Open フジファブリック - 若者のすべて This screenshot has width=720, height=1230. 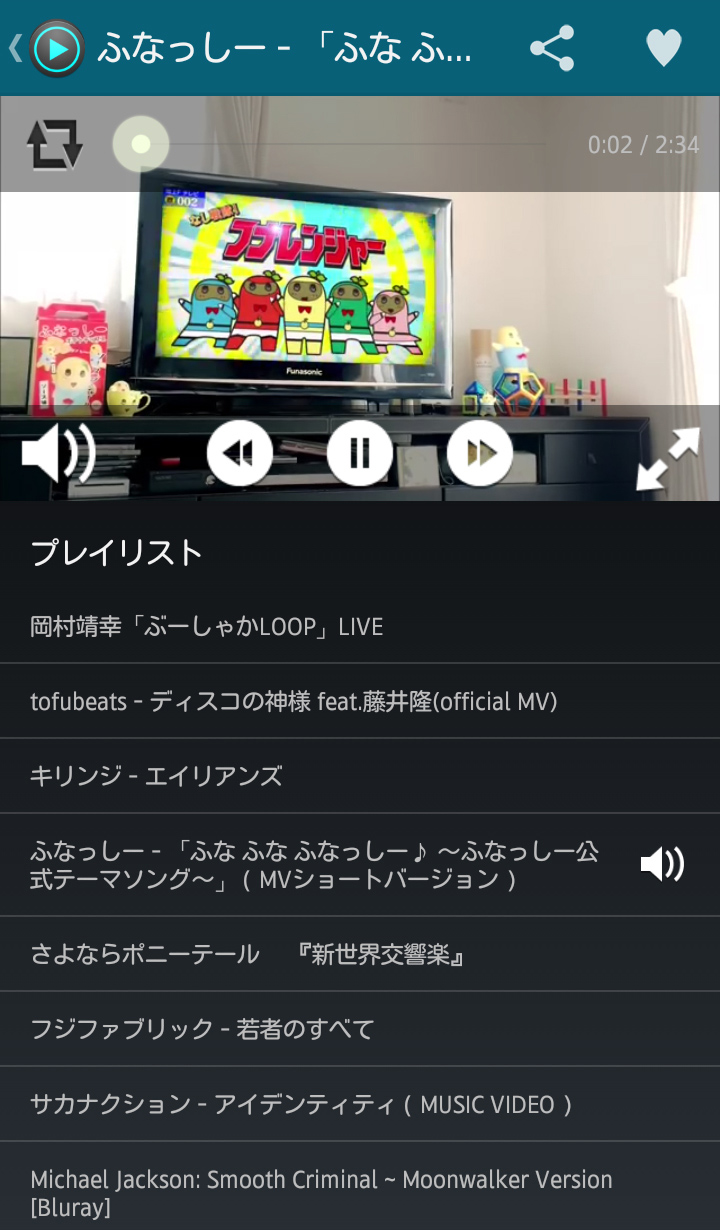pyautogui.click(x=360, y=1029)
